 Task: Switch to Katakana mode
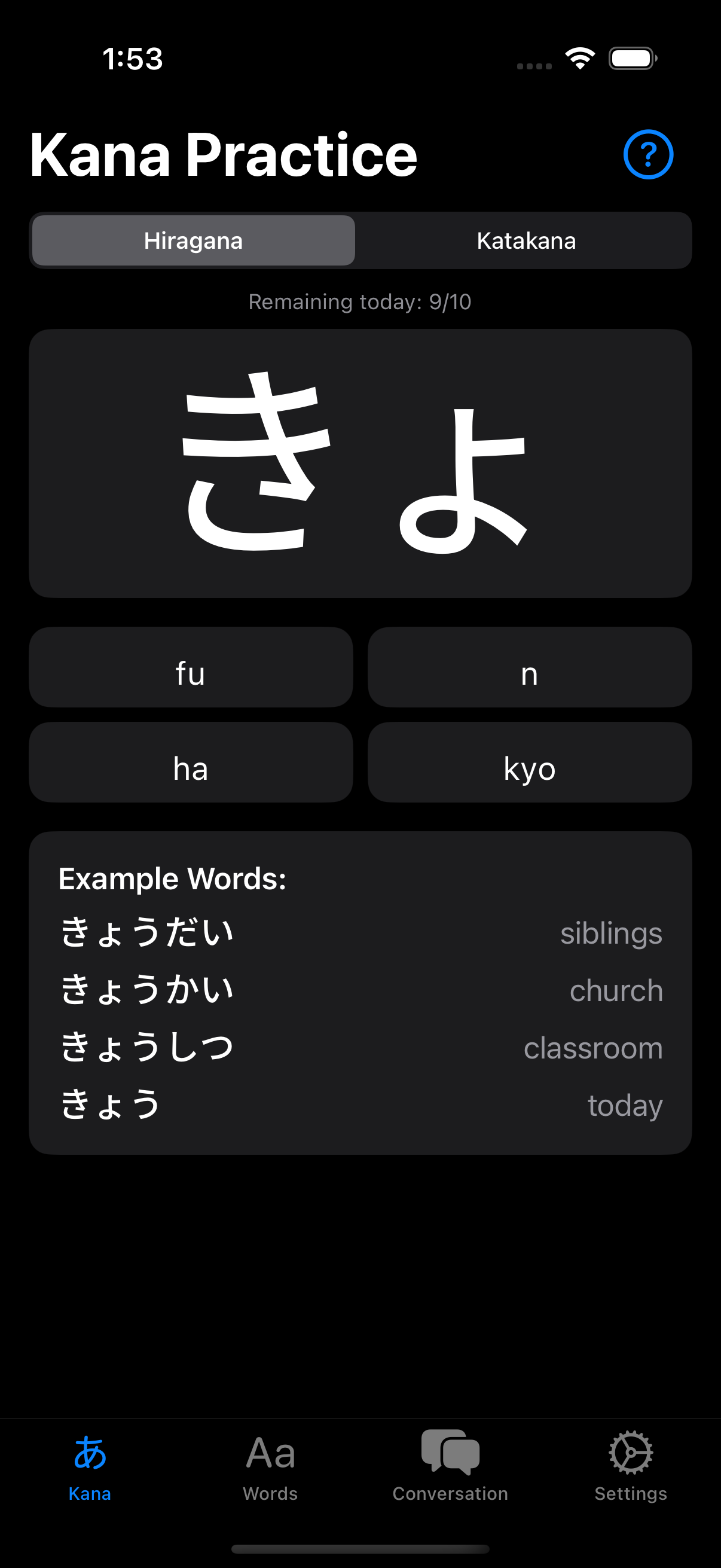pyautogui.click(x=526, y=240)
